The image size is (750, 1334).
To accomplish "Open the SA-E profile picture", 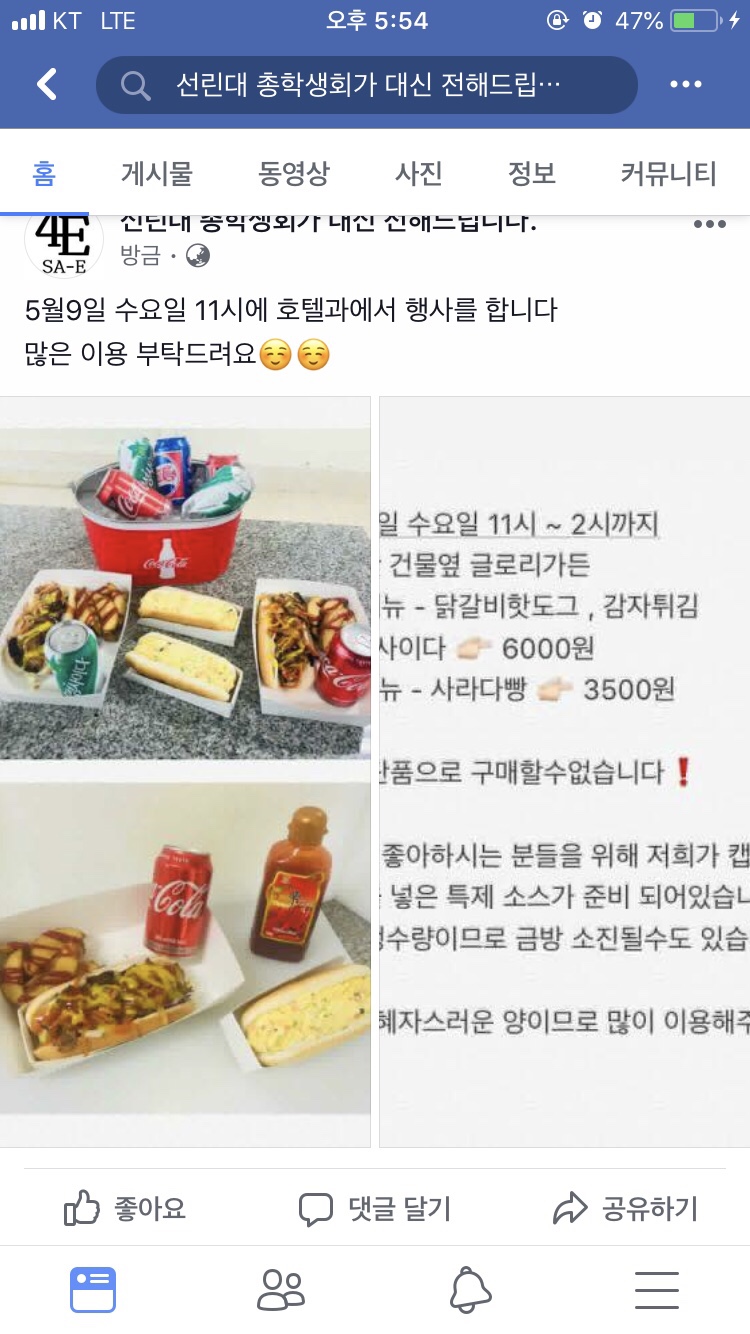I will [x=63, y=240].
